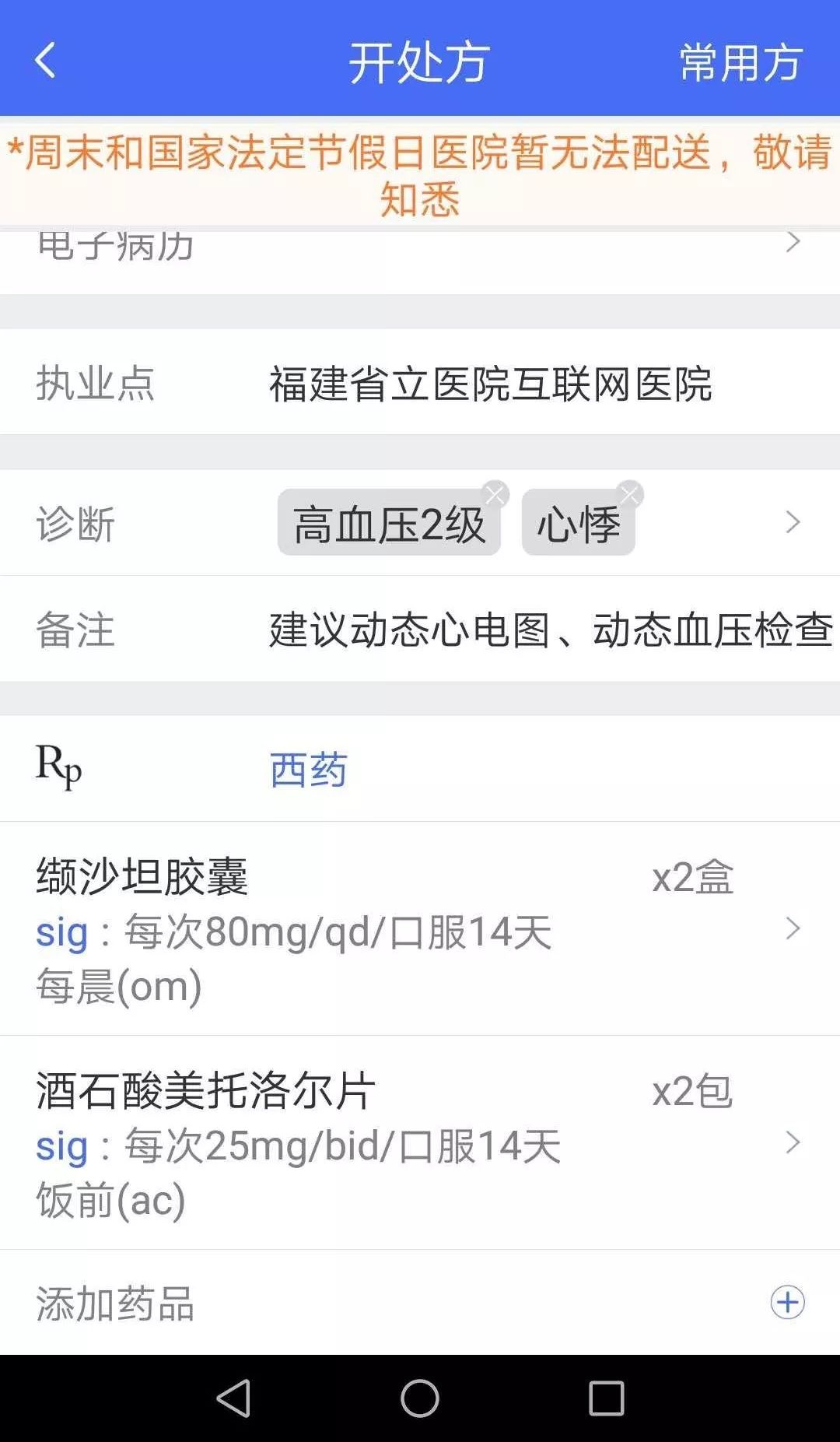Remove the 高血压2级 diagnosis tag
This screenshot has width=840, height=1442.
pos(495,494)
